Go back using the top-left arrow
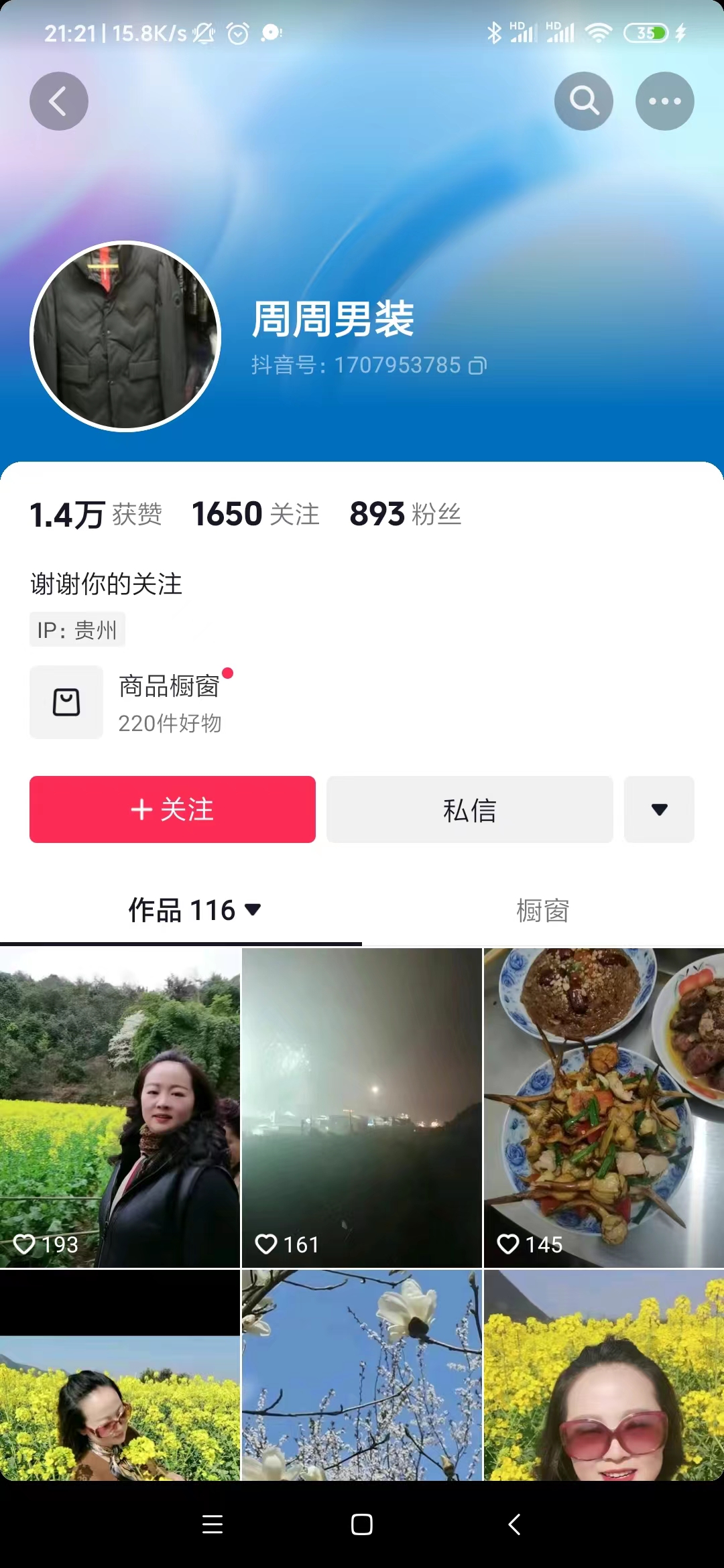 (59, 101)
